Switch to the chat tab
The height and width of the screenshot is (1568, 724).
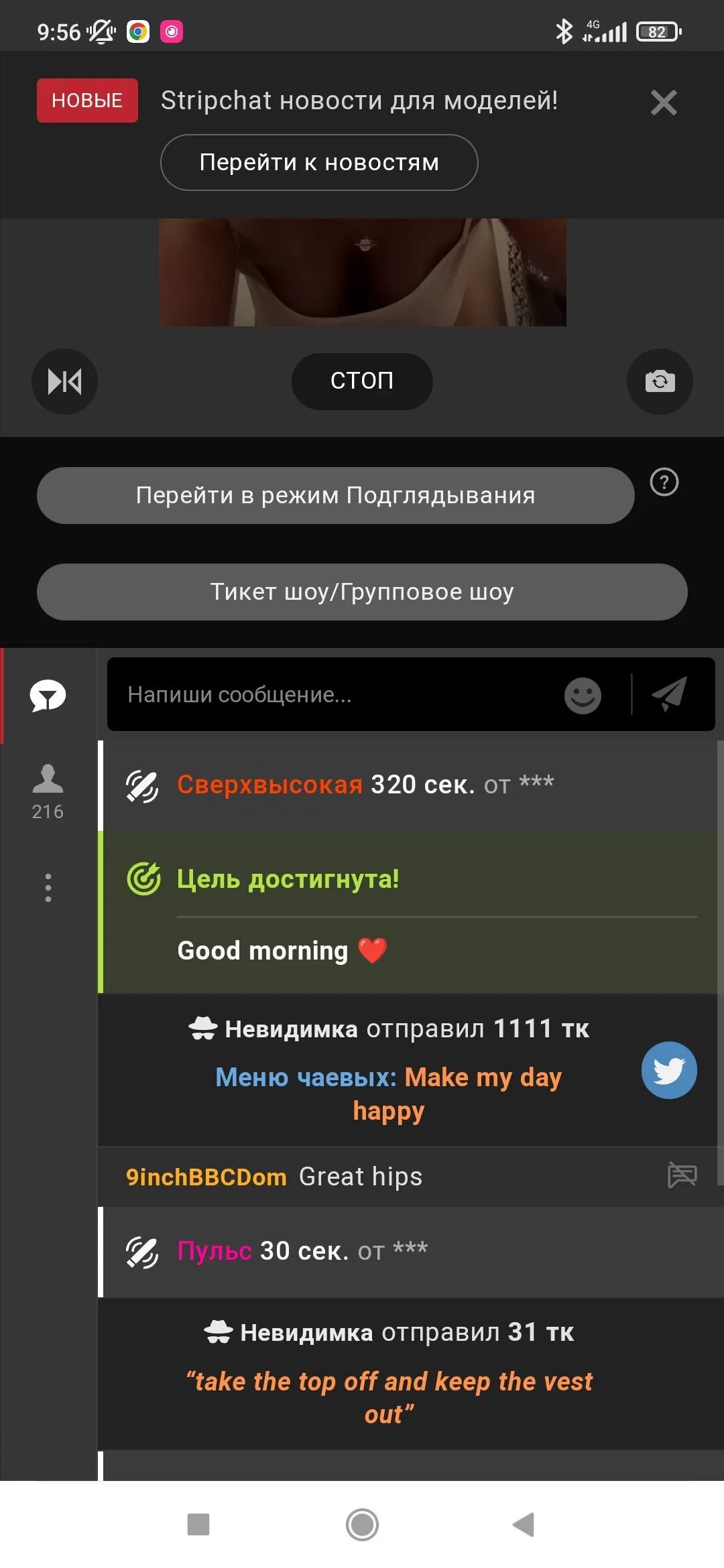(48, 696)
